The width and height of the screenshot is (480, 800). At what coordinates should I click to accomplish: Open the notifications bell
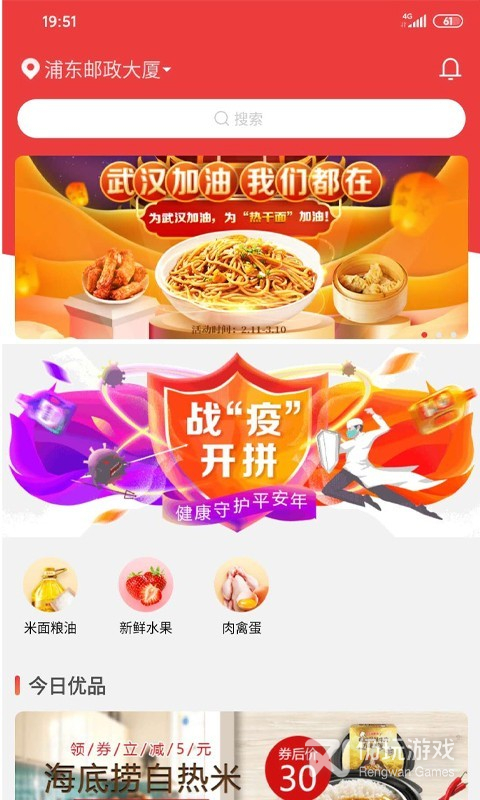click(x=450, y=69)
